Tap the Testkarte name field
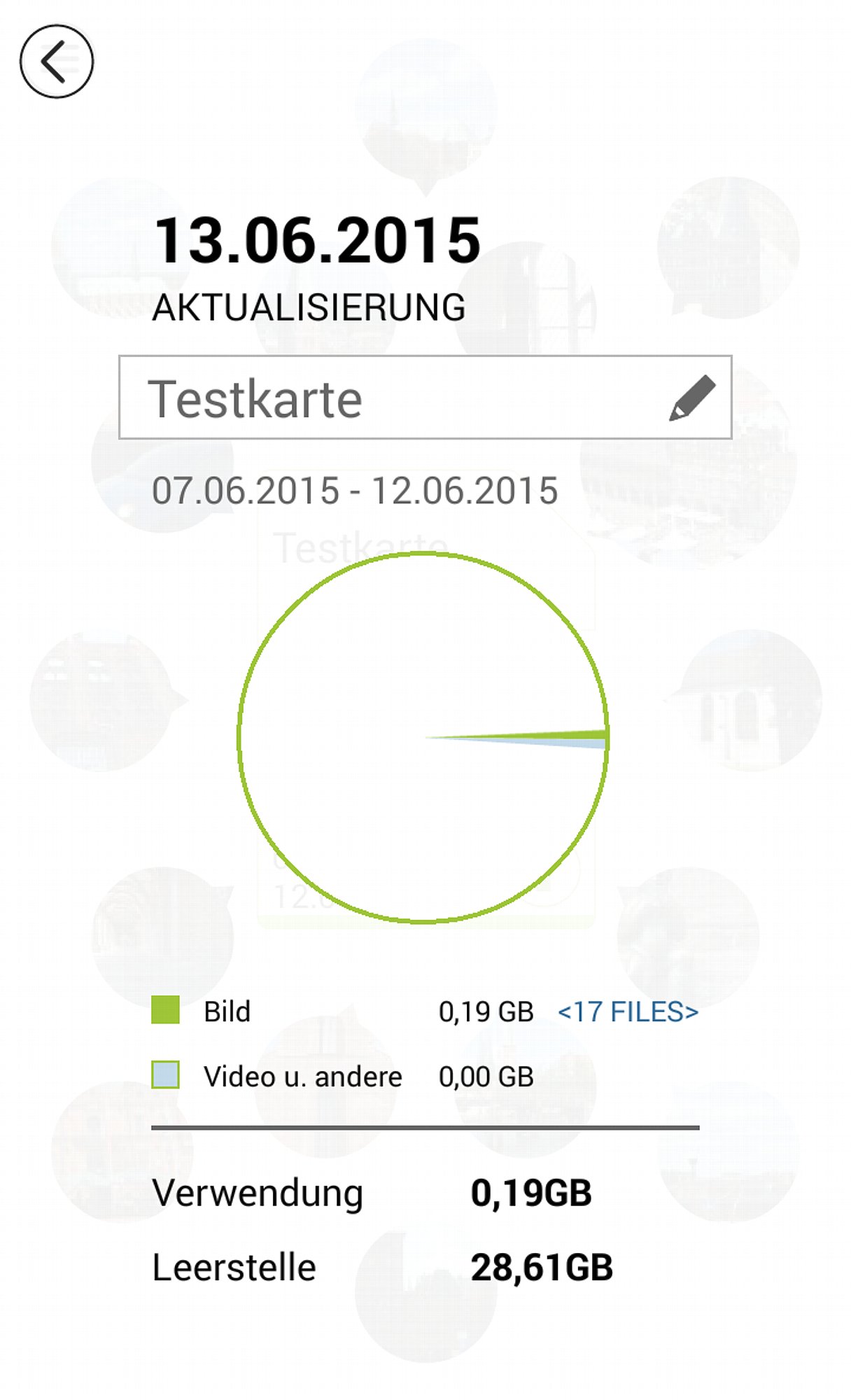Image resolution: width=851 pixels, height=1400 pixels. [x=425, y=398]
